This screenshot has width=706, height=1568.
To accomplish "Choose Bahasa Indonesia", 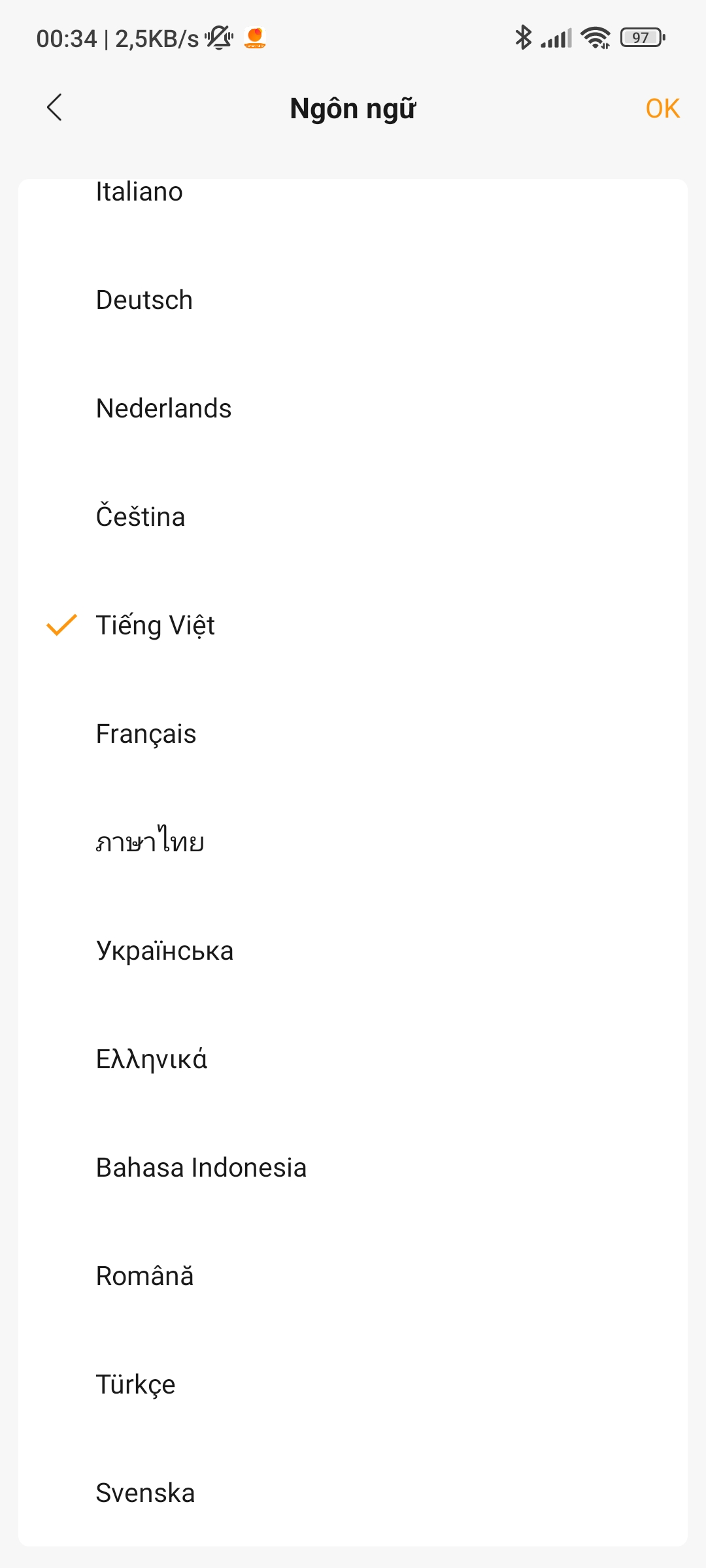I will point(353,1168).
